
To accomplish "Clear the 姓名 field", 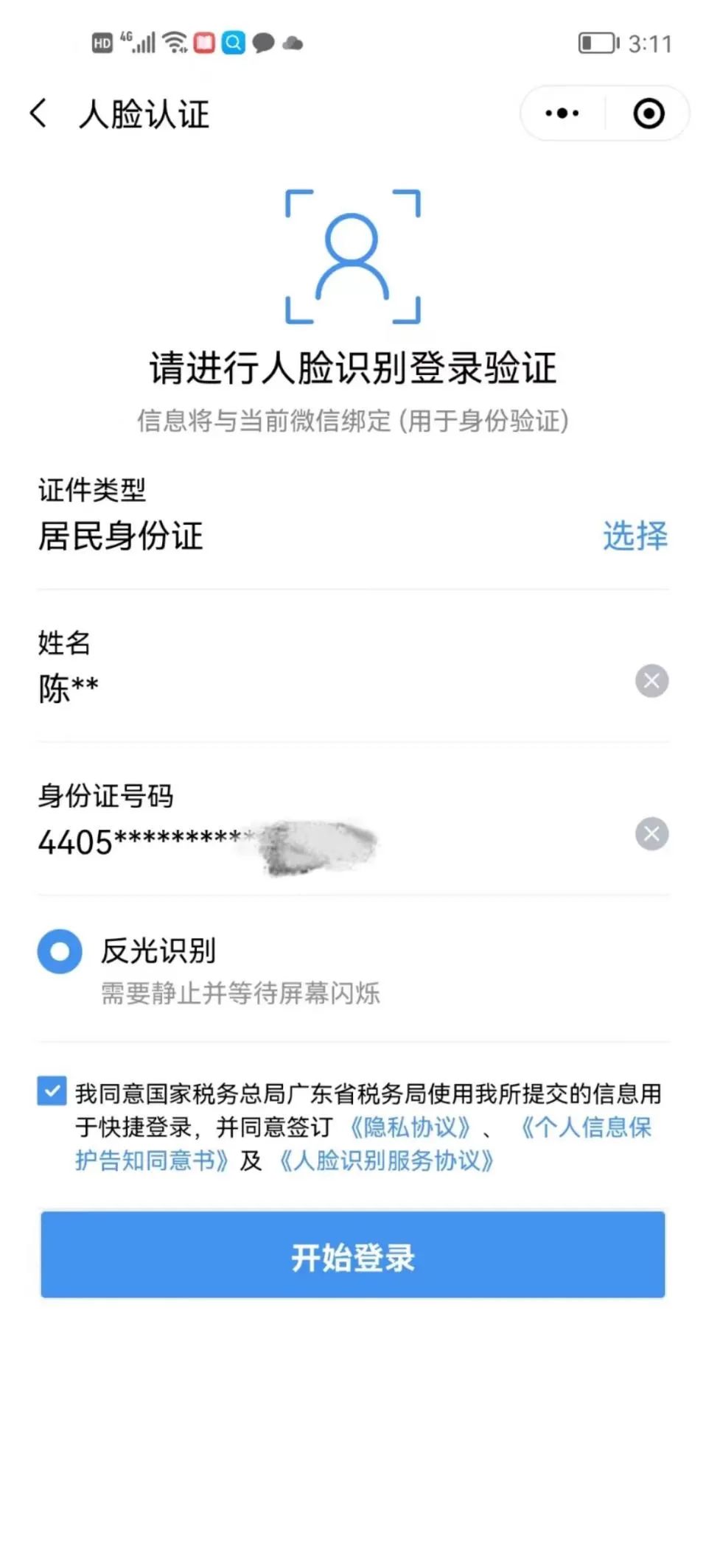I will click(x=651, y=681).
